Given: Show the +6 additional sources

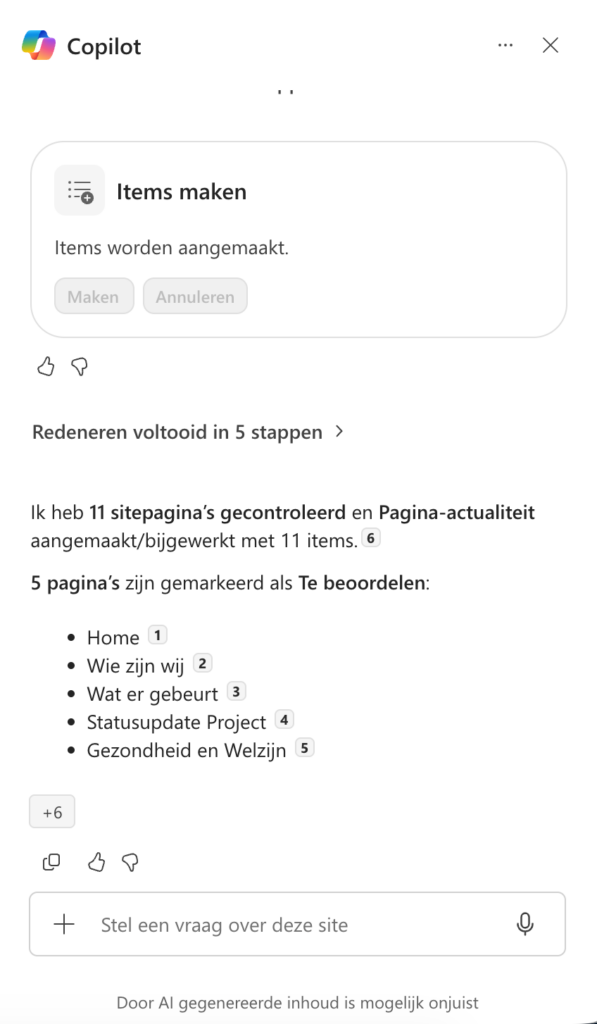Looking at the screenshot, I should [52, 812].
